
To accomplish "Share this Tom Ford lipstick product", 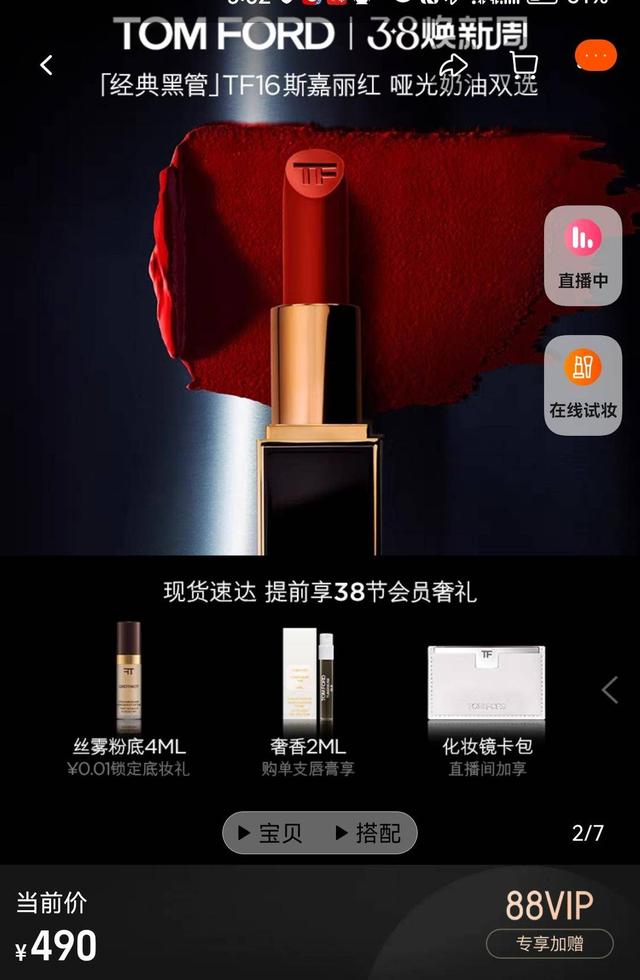I will 453,66.
